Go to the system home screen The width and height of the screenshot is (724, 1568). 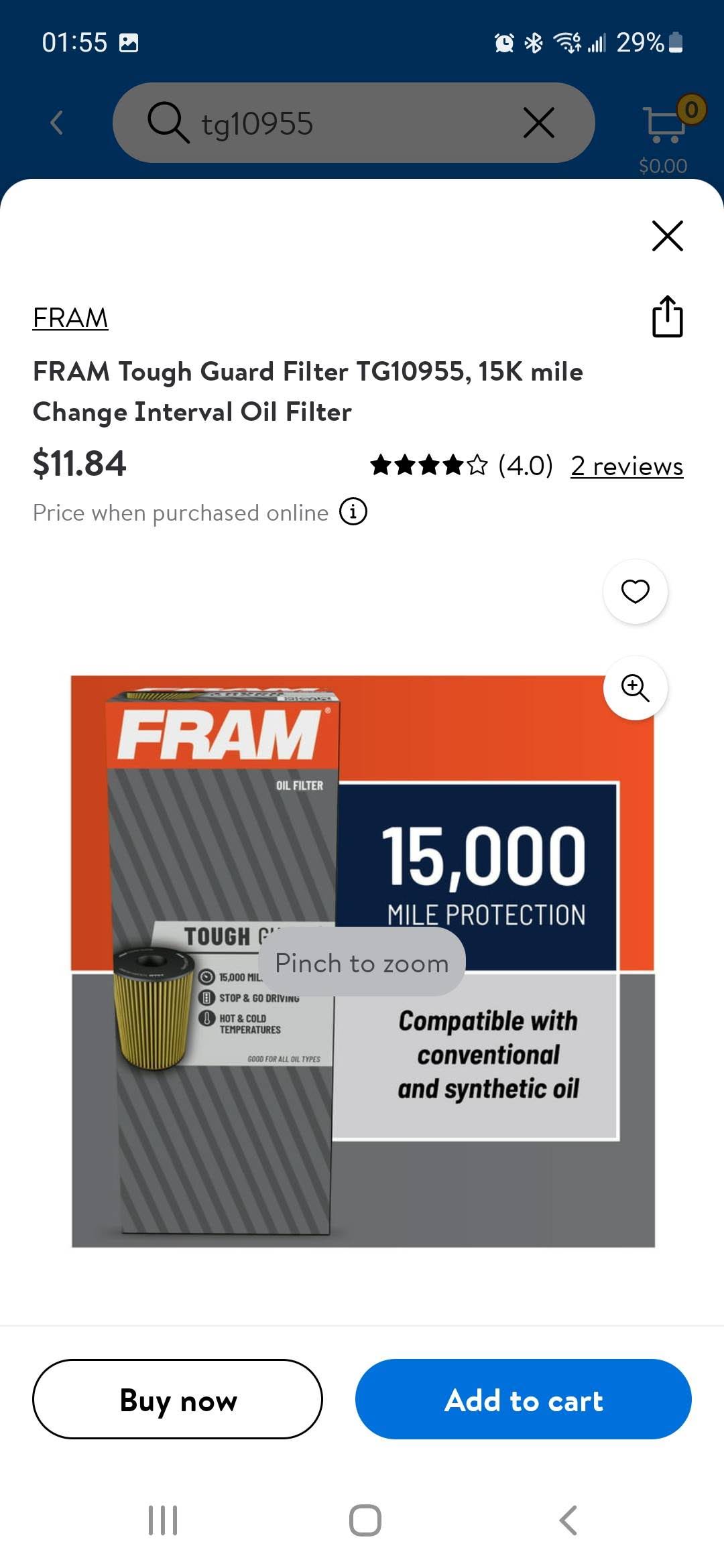click(365, 1520)
